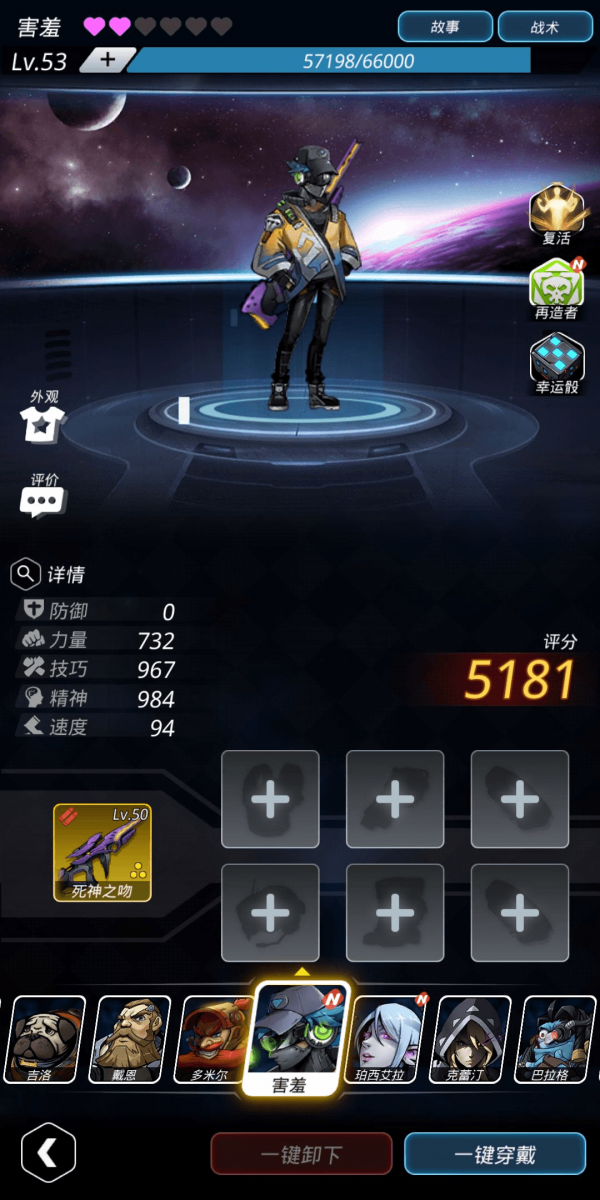
Task: View 详情 stat details
Action: pos(48,574)
